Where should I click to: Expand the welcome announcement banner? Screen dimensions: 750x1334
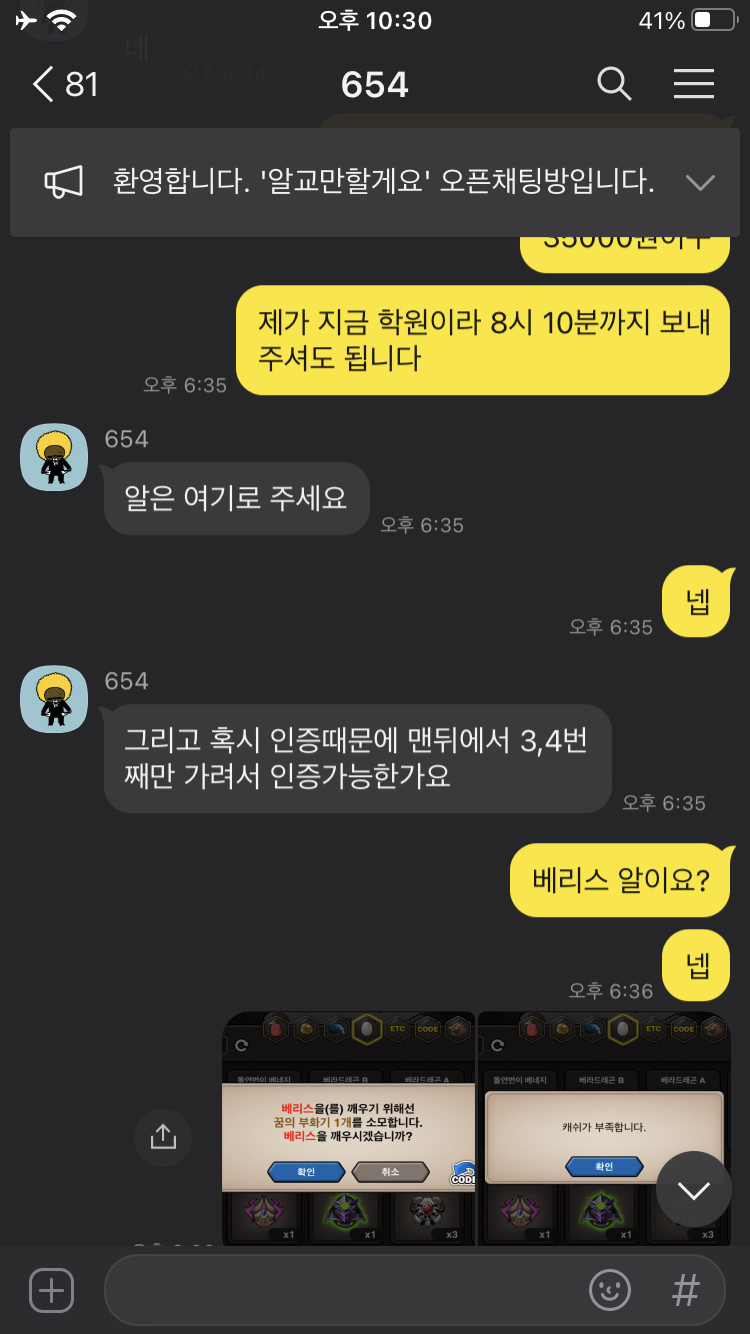pos(700,182)
